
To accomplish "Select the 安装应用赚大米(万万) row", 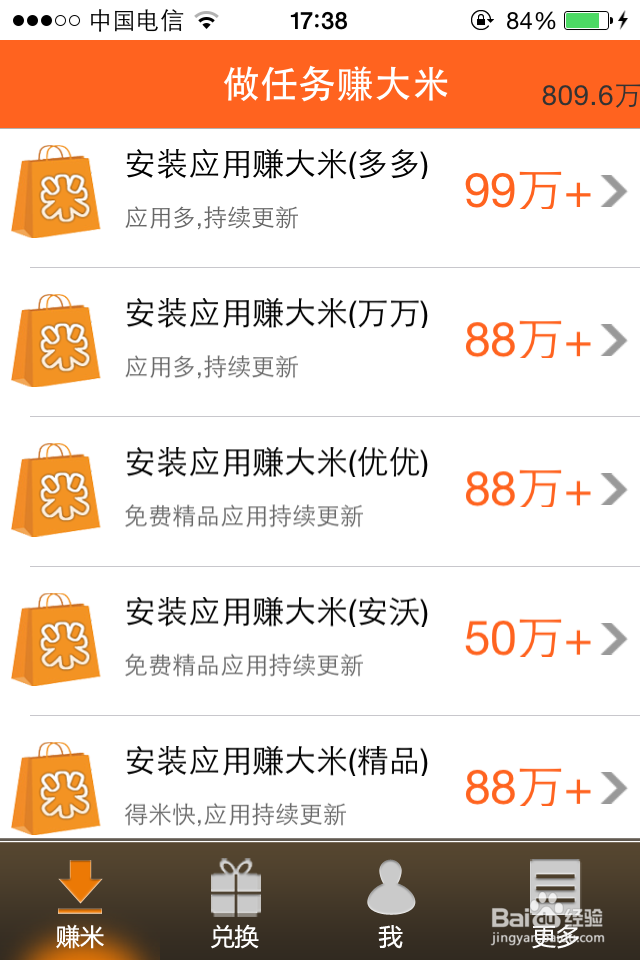I will click(320, 342).
